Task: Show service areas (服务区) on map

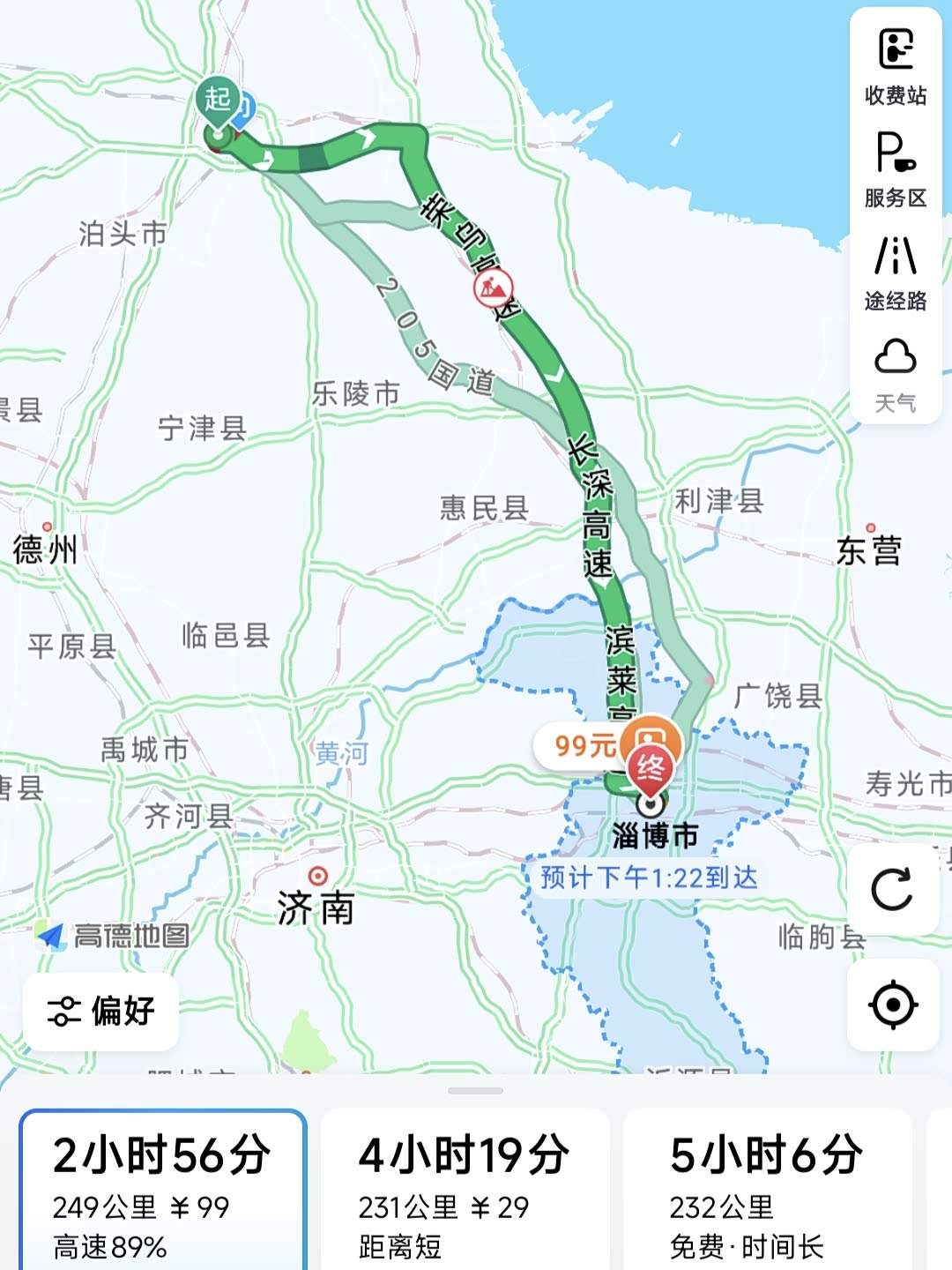Action: pos(896,170)
